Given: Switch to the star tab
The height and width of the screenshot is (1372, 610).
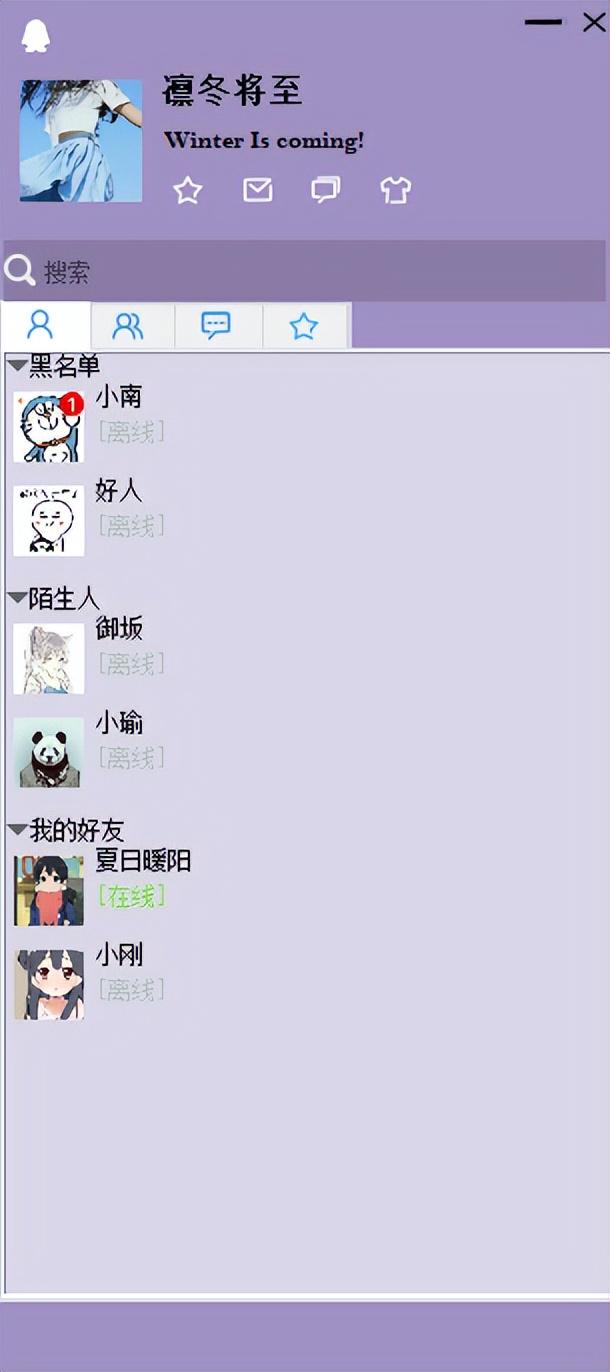Looking at the screenshot, I should tap(303, 325).
